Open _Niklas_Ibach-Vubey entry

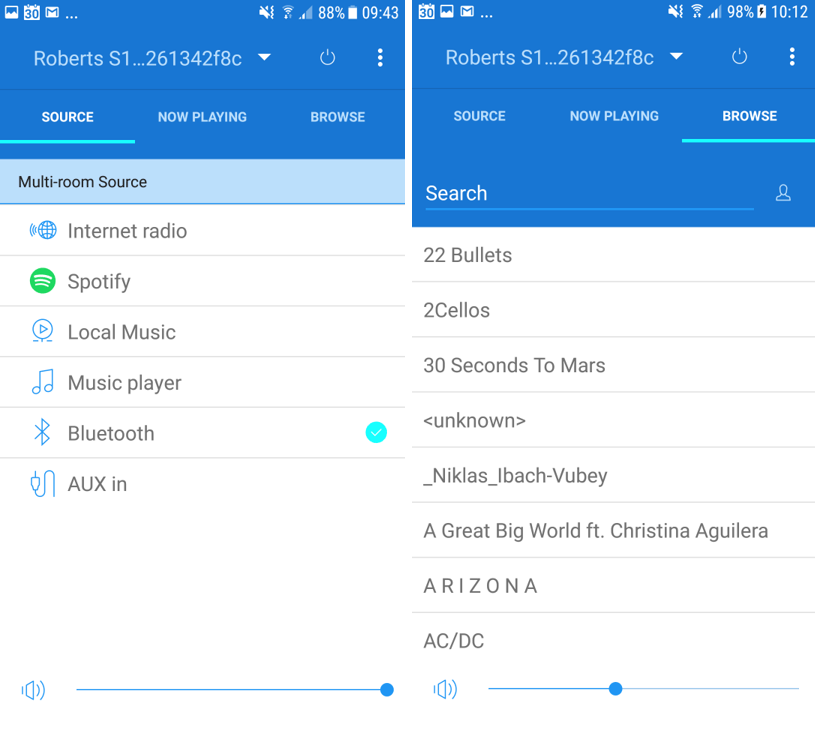tap(515, 476)
